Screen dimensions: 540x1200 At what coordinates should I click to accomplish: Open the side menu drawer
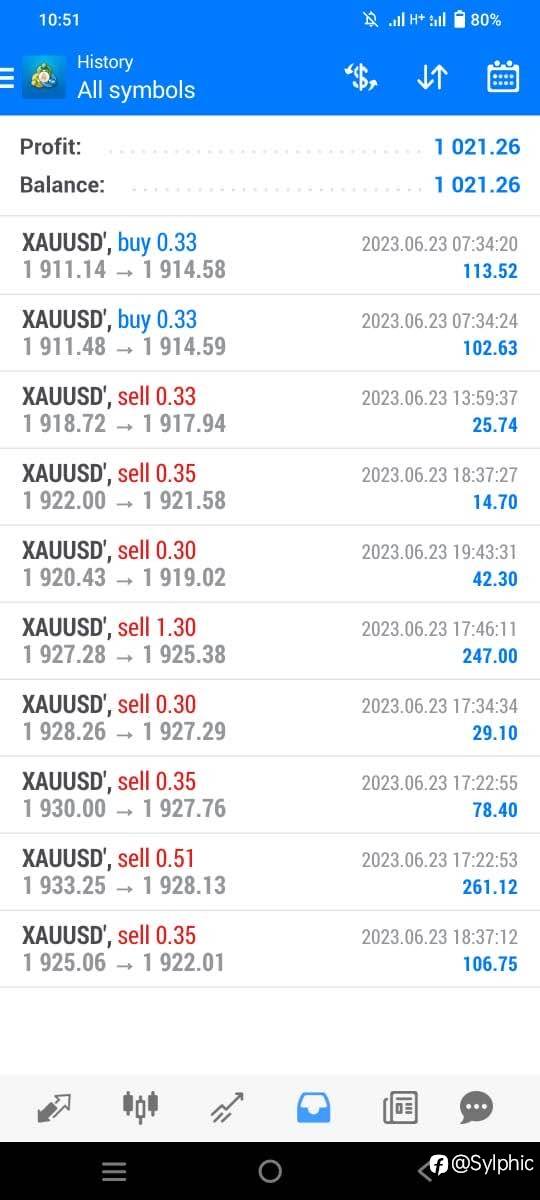(7, 77)
